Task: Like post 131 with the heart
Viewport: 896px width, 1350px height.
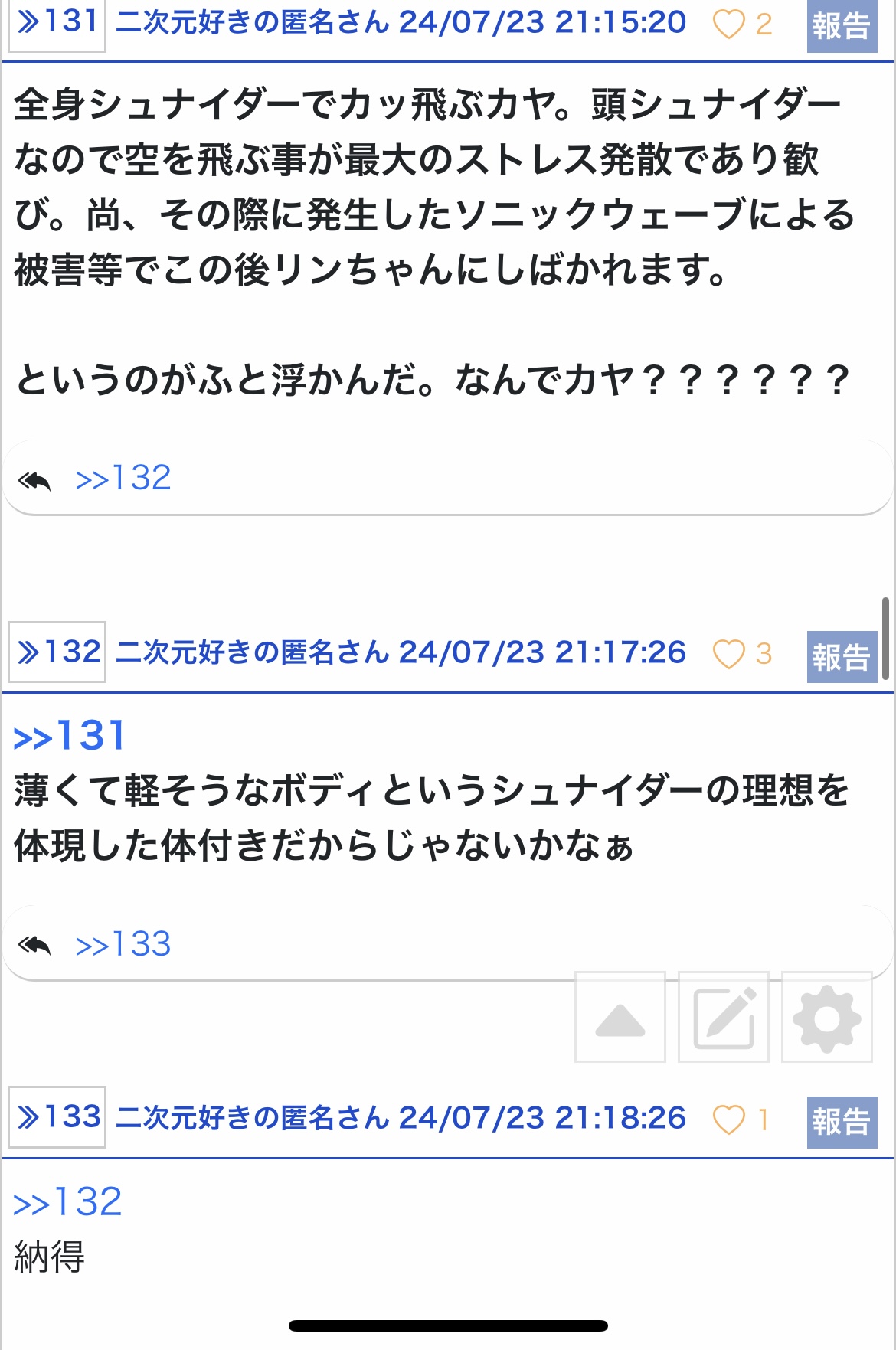Action: 728,25
